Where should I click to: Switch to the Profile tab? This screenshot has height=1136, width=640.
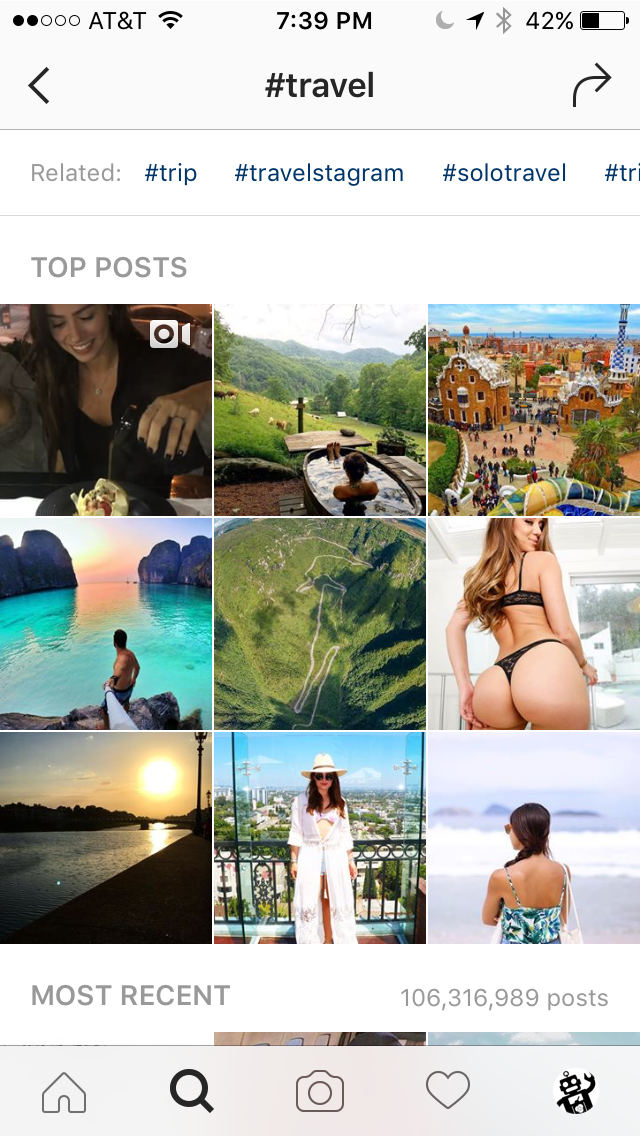point(576,1091)
